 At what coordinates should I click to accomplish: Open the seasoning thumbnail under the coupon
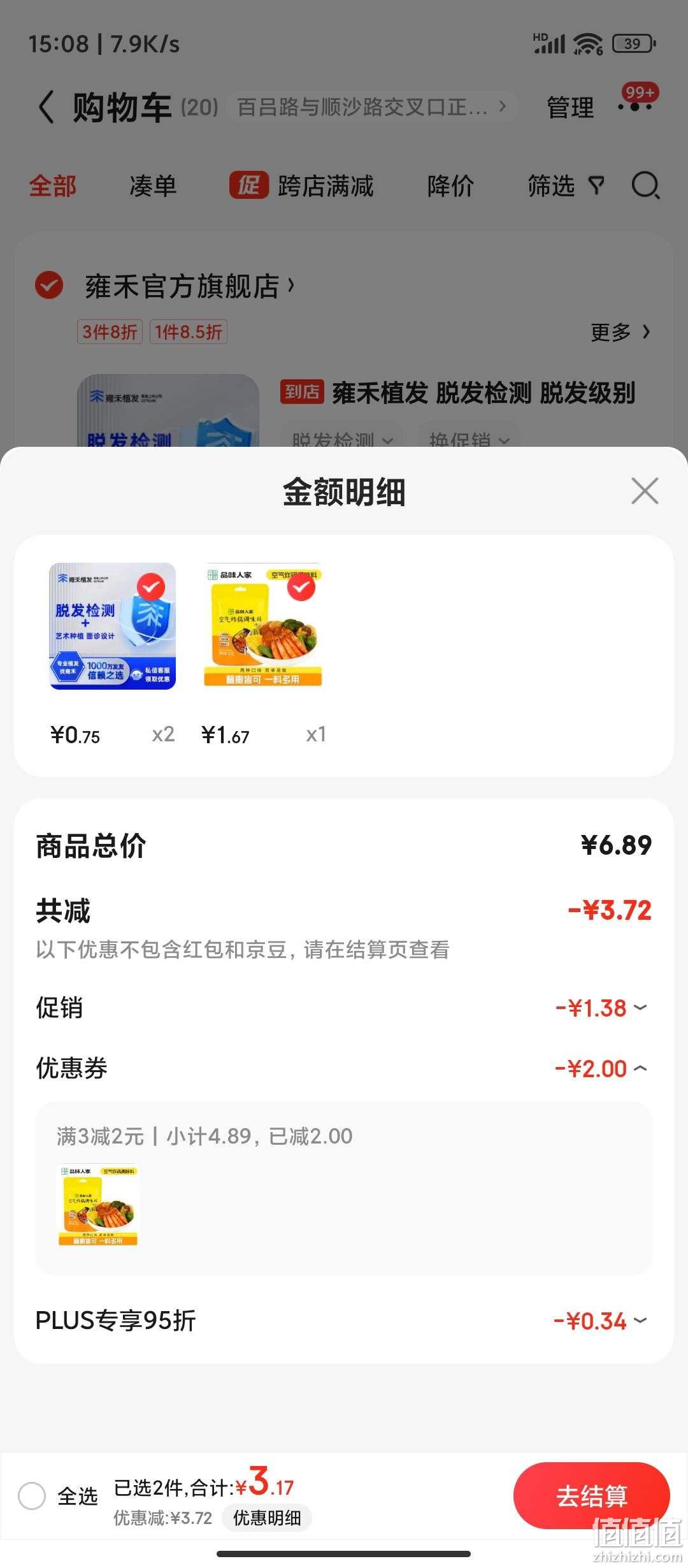click(98, 1205)
